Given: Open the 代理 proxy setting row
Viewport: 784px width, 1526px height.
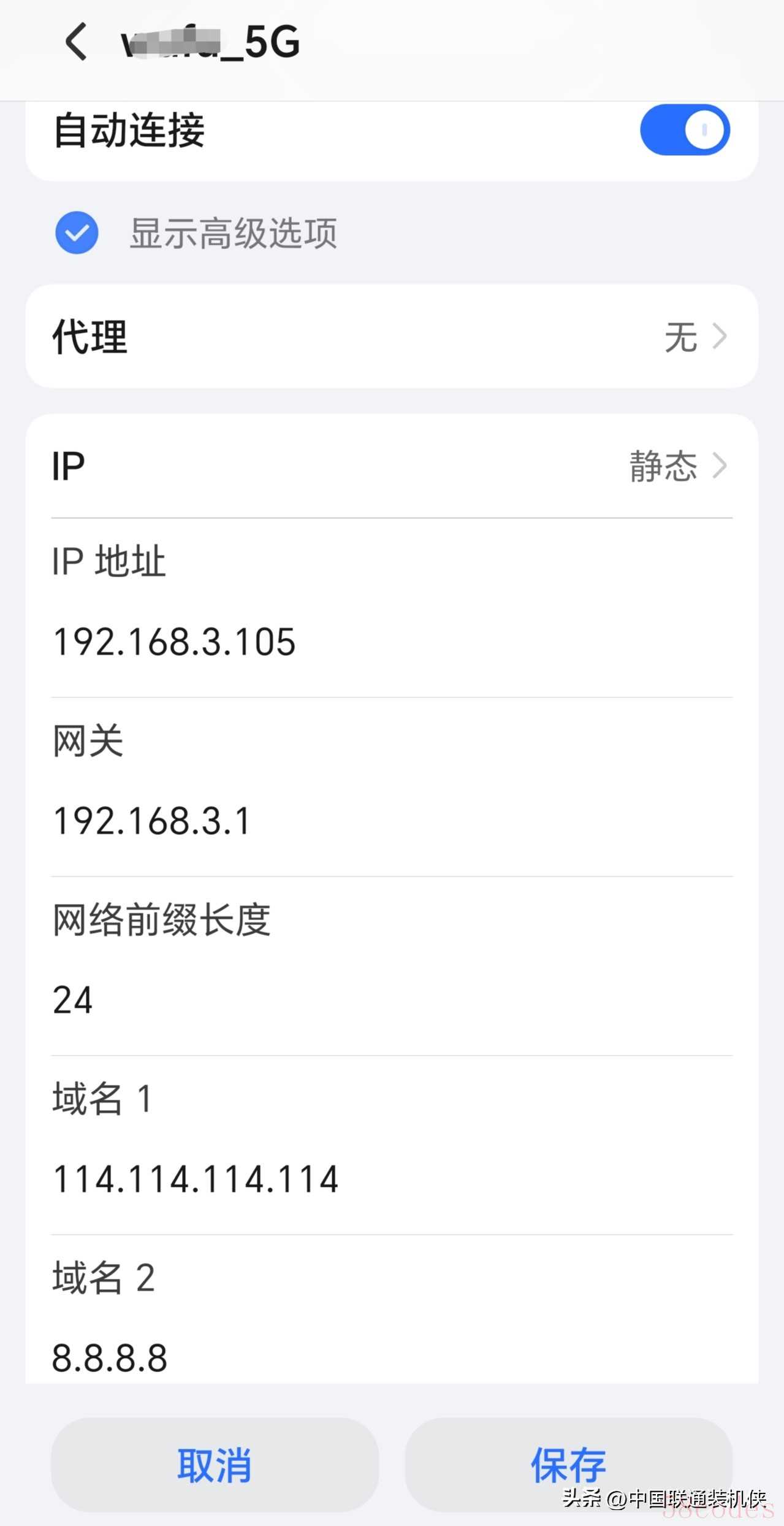Looking at the screenshot, I should point(391,336).
